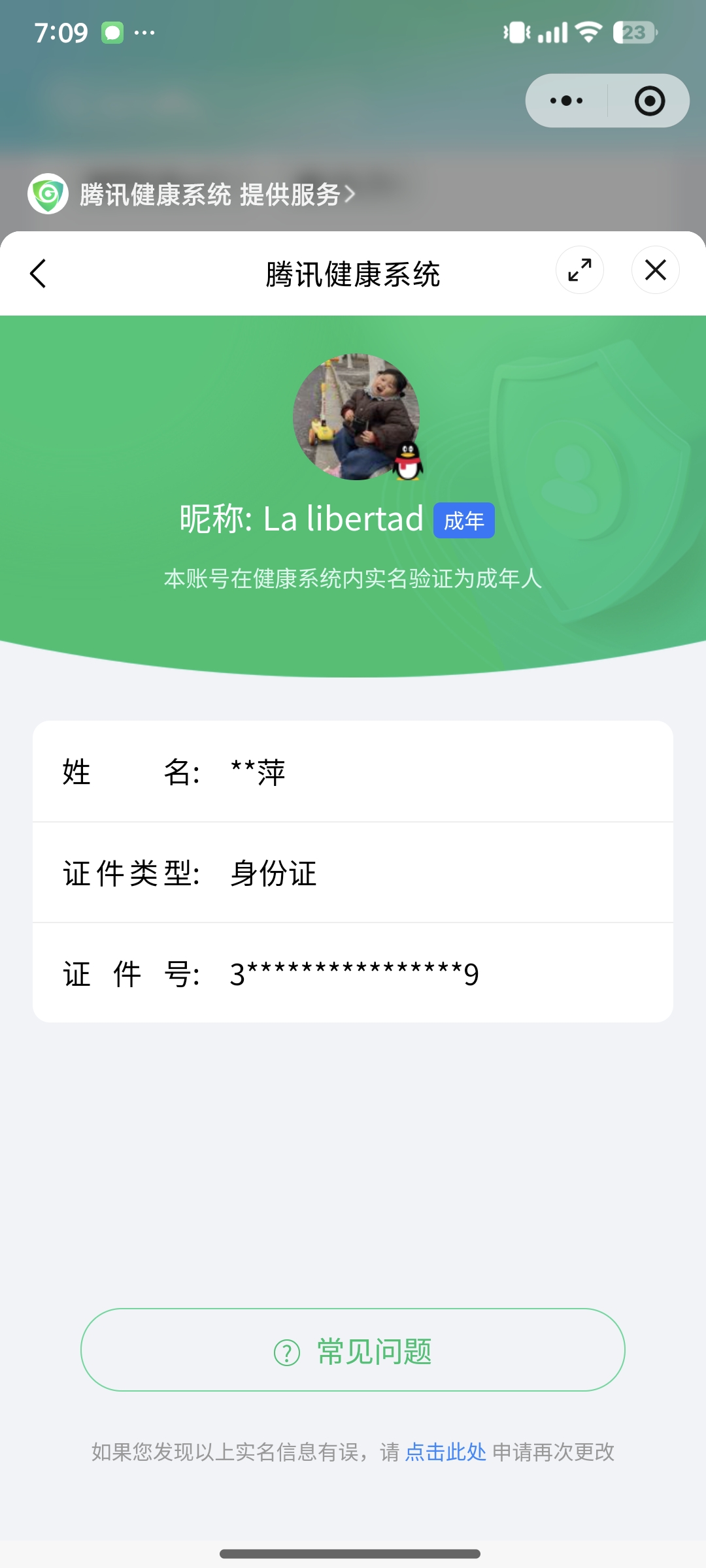The height and width of the screenshot is (1568, 706).
Task: Tap 点击此处 to request info change
Action: 445,1452
